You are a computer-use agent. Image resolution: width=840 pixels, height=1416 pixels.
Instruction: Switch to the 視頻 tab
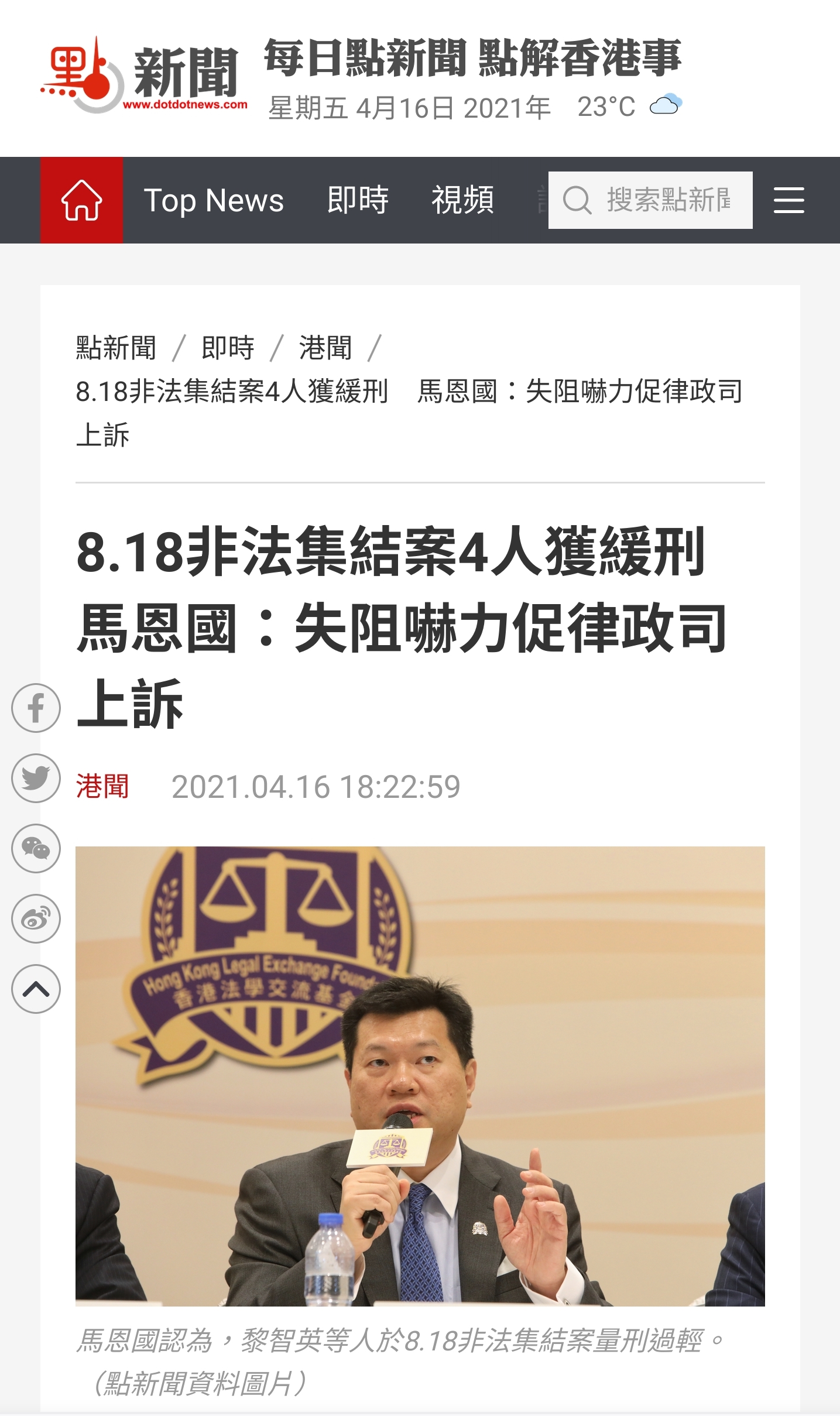[462, 200]
